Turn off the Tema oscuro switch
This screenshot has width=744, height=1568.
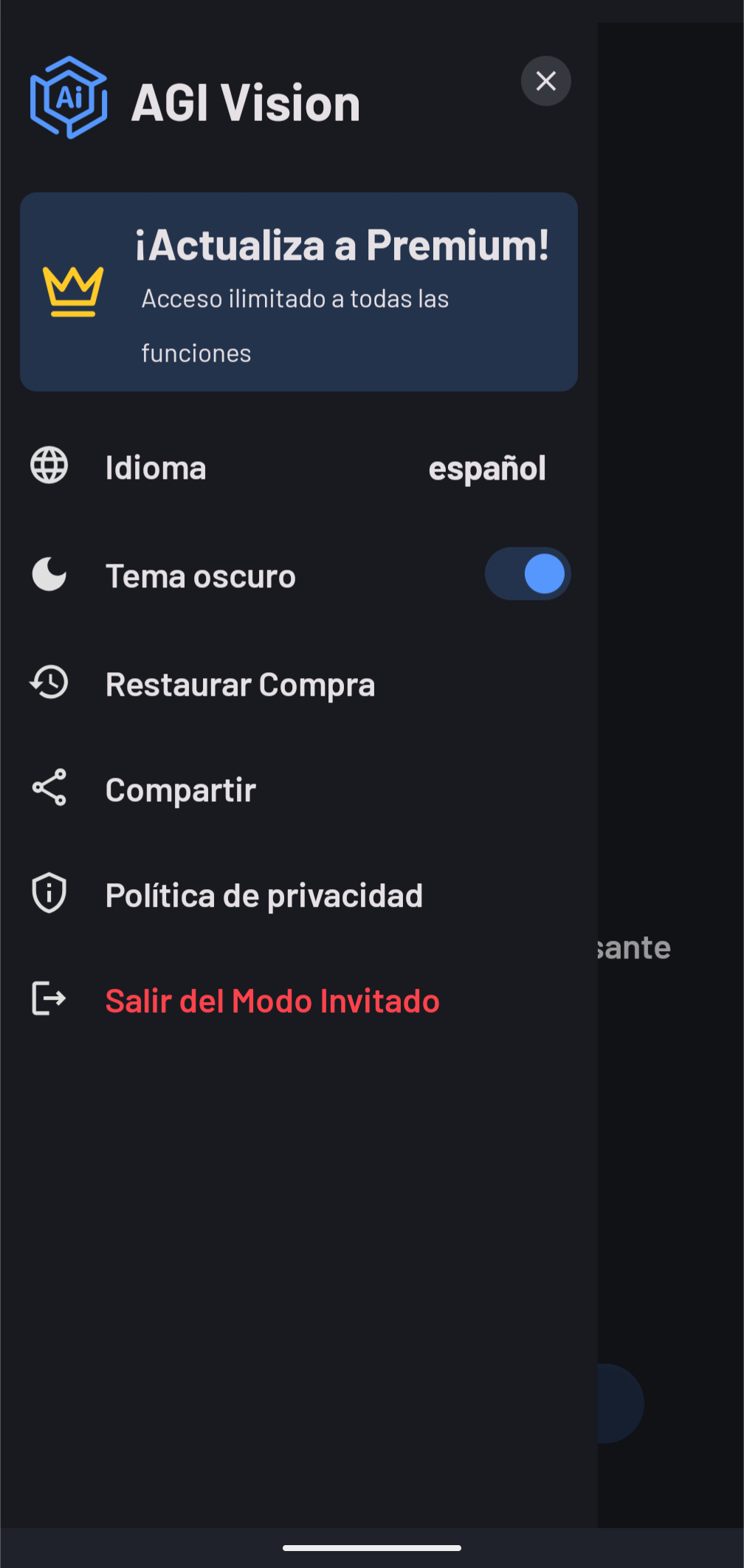point(528,574)
